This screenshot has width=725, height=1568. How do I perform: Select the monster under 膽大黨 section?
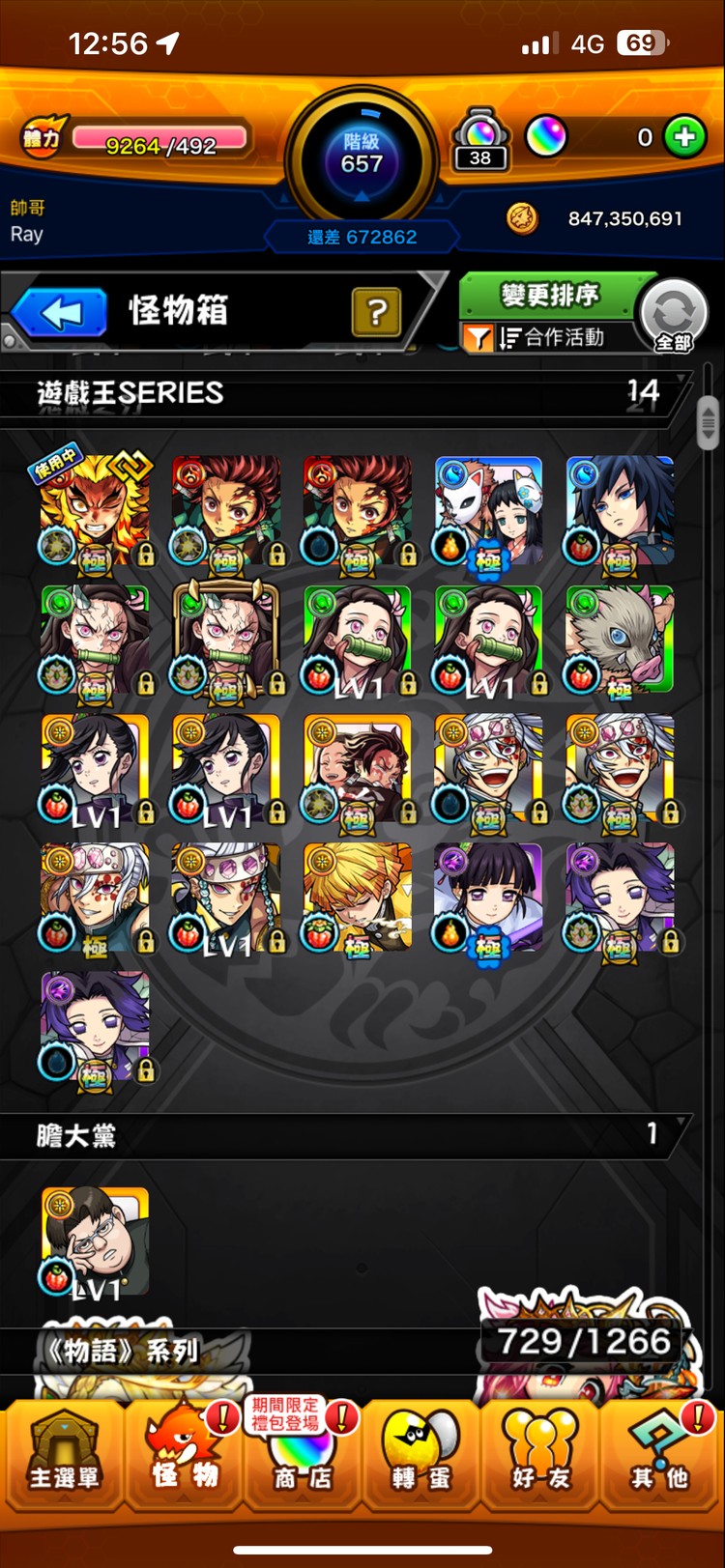click(95, 1242)
